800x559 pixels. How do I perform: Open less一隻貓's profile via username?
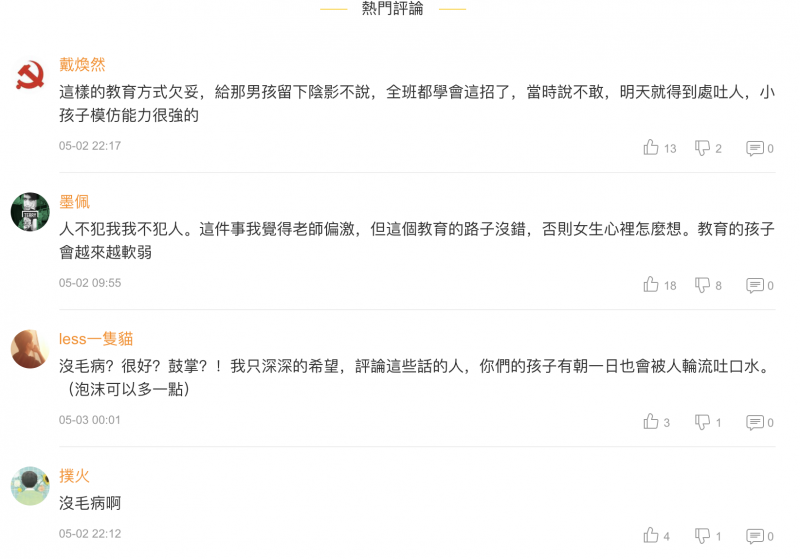(96, 339)
